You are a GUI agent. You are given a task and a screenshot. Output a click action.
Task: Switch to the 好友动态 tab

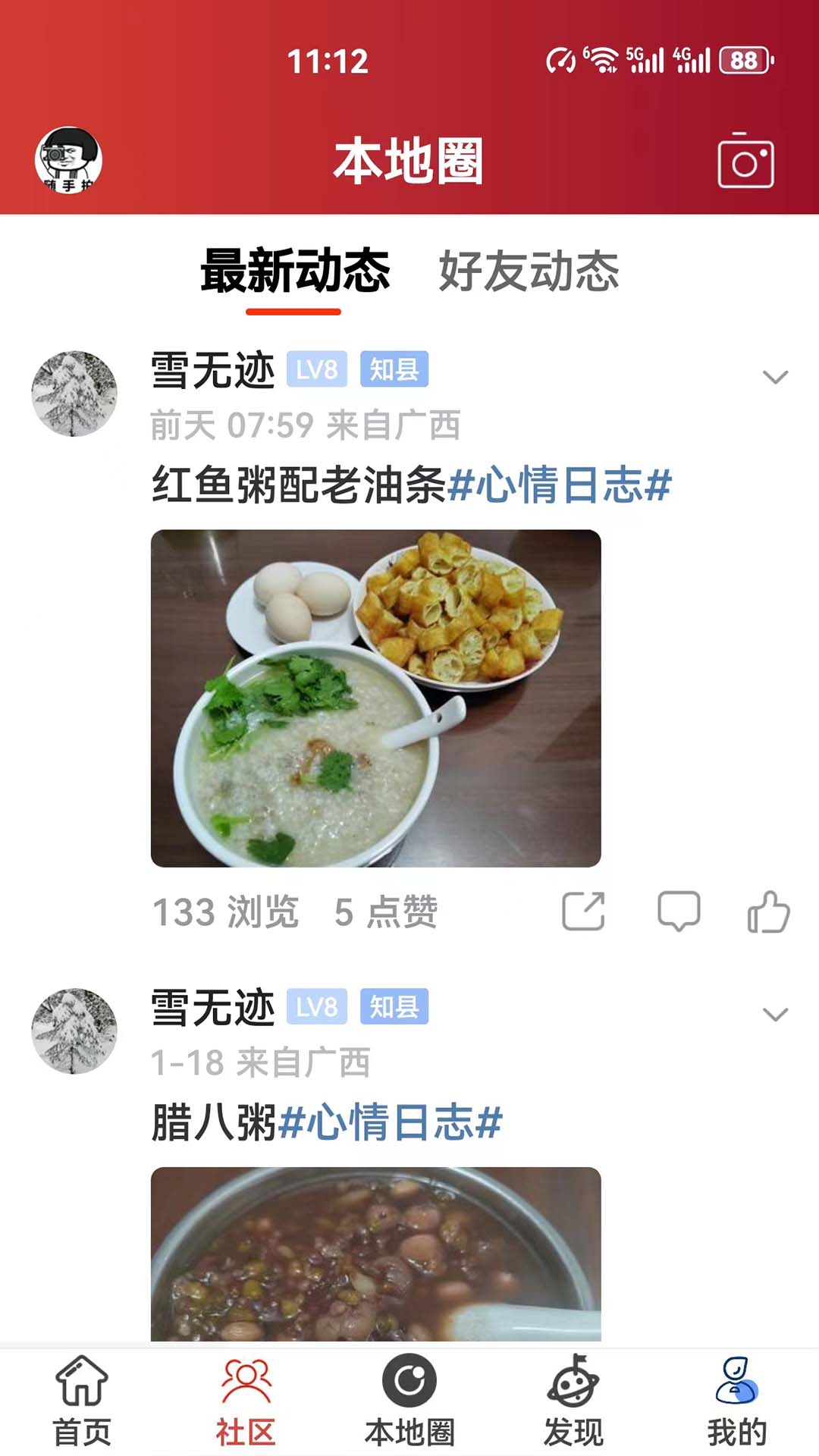(x=529, y=271)
